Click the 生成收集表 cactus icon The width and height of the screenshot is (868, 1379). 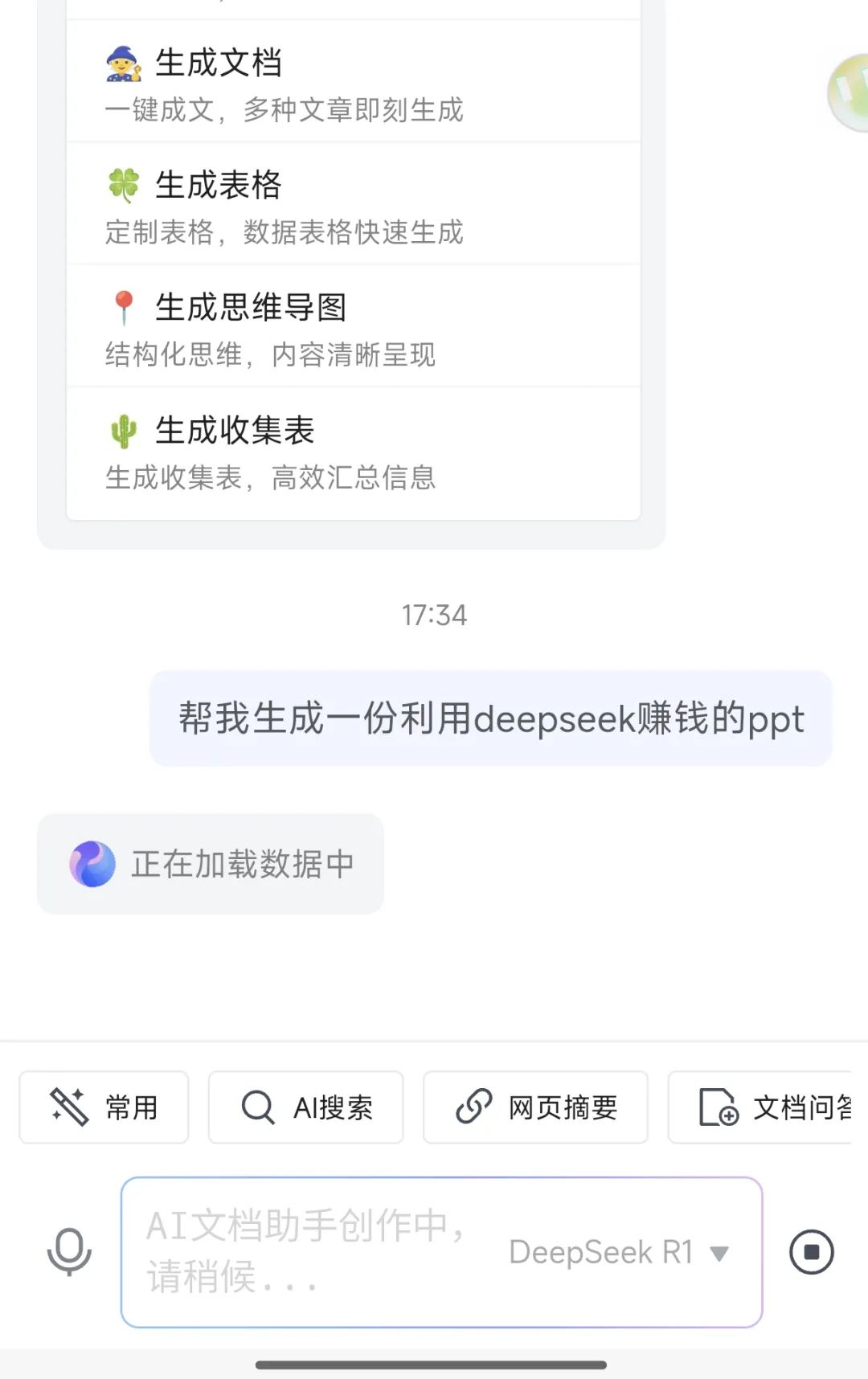pos(122,430)
